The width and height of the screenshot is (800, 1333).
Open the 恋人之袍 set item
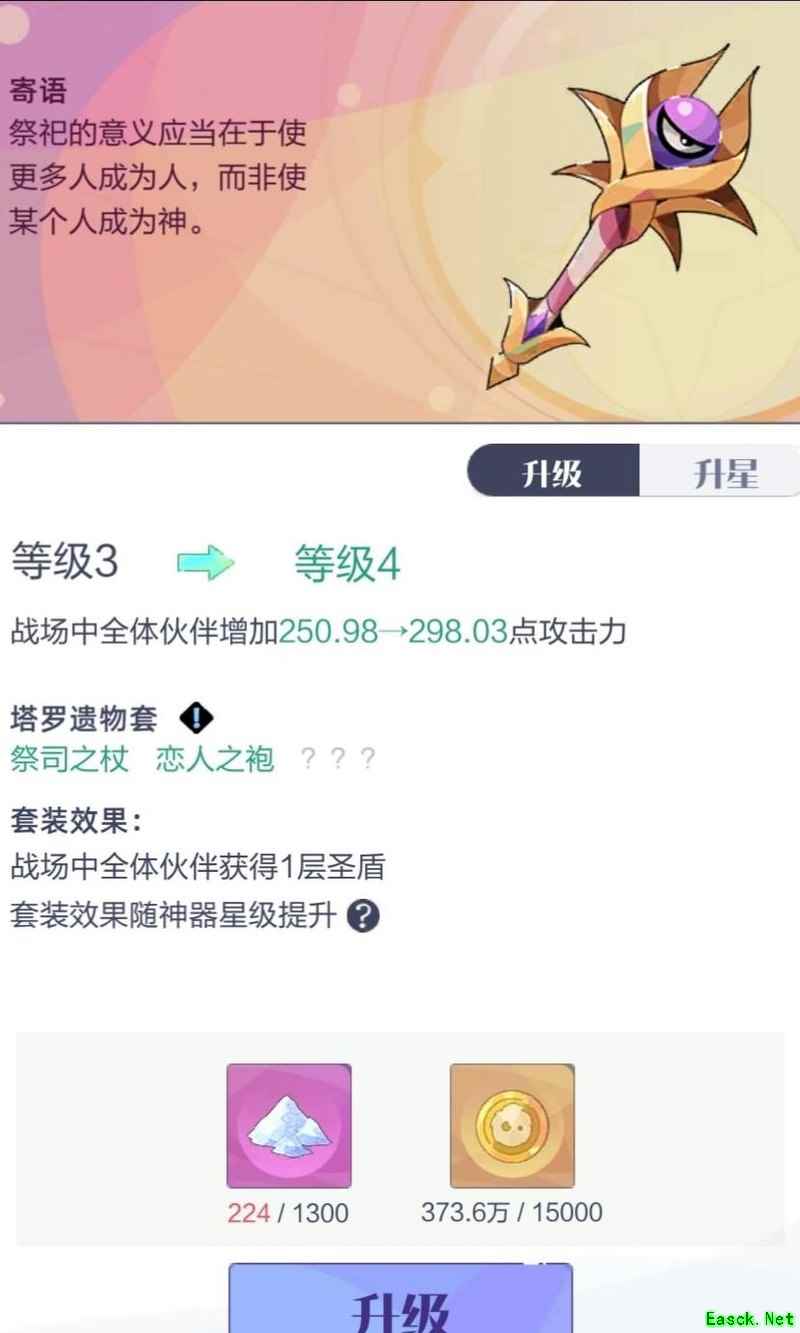[215, 759]
